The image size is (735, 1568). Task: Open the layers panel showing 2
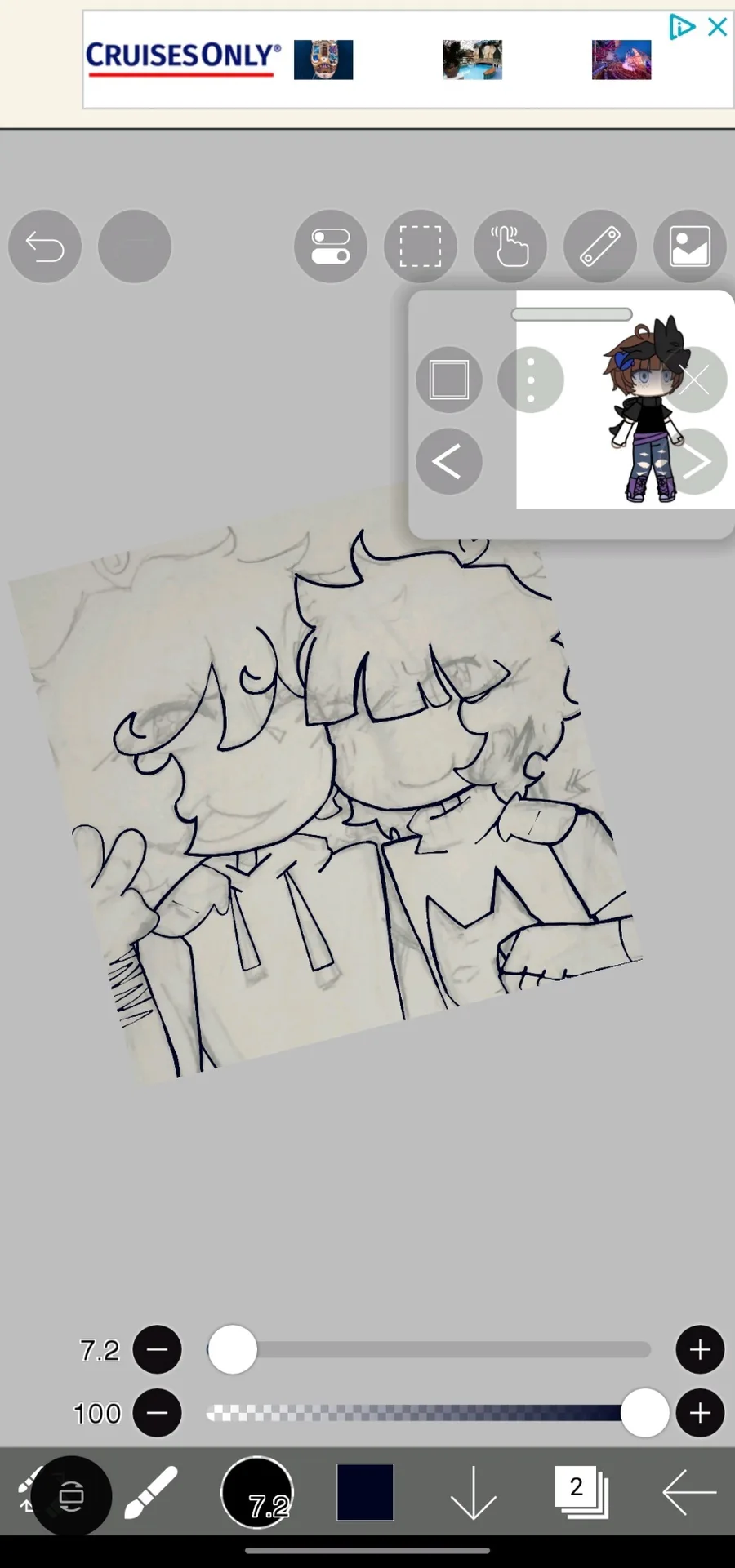[x=581, y=1493]
